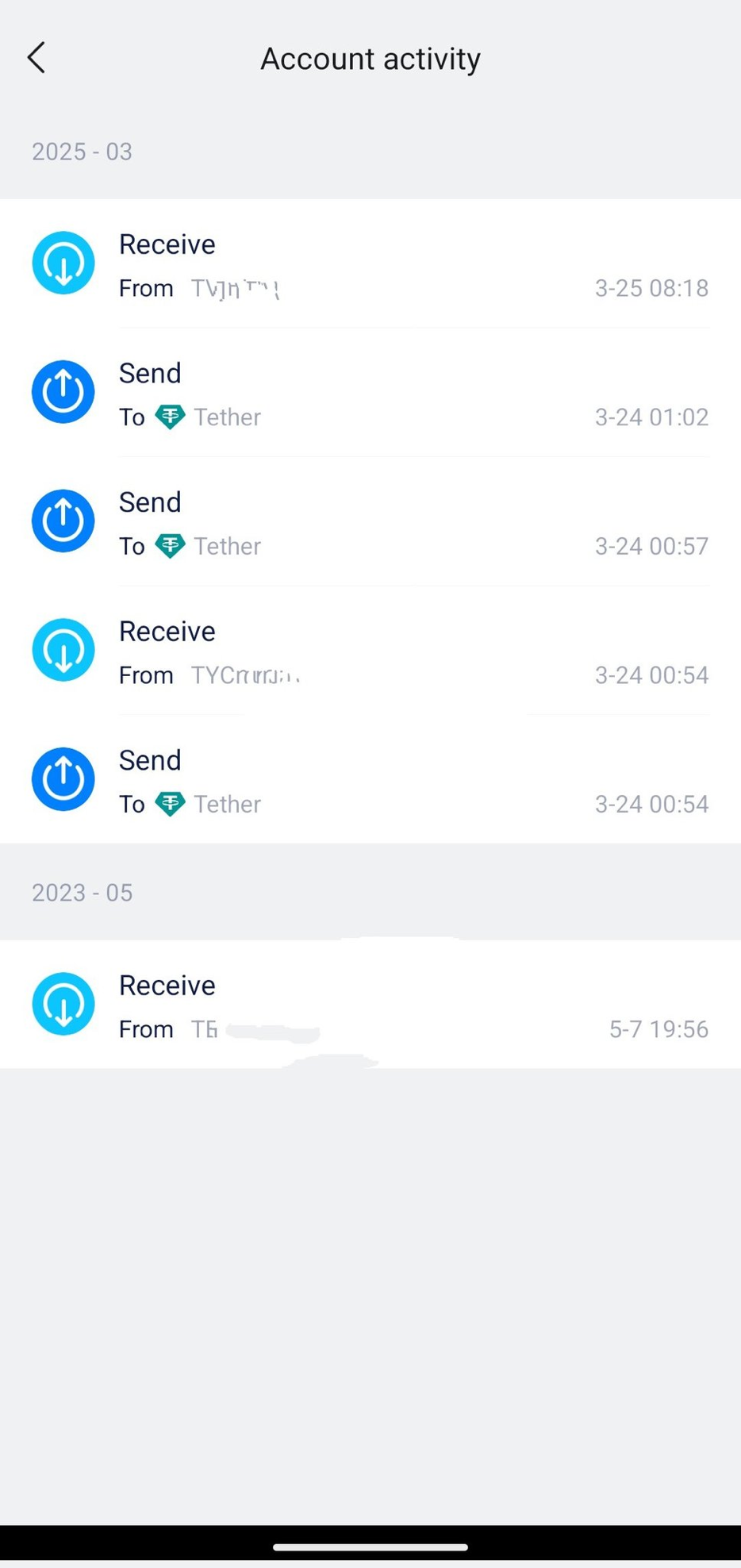This screenshot has height=1568, width=741.
Task: Select the Receive icon on the 3-25 transaction
Action: pyautogui.click(x=63, y=263)
